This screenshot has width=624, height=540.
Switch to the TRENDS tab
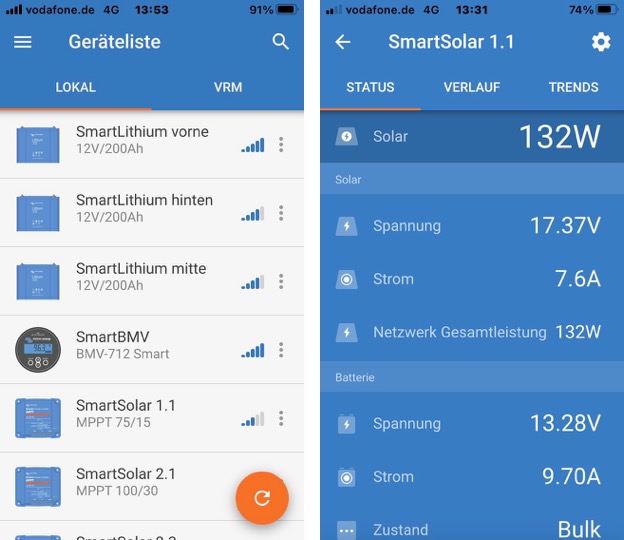click(573, 88)
